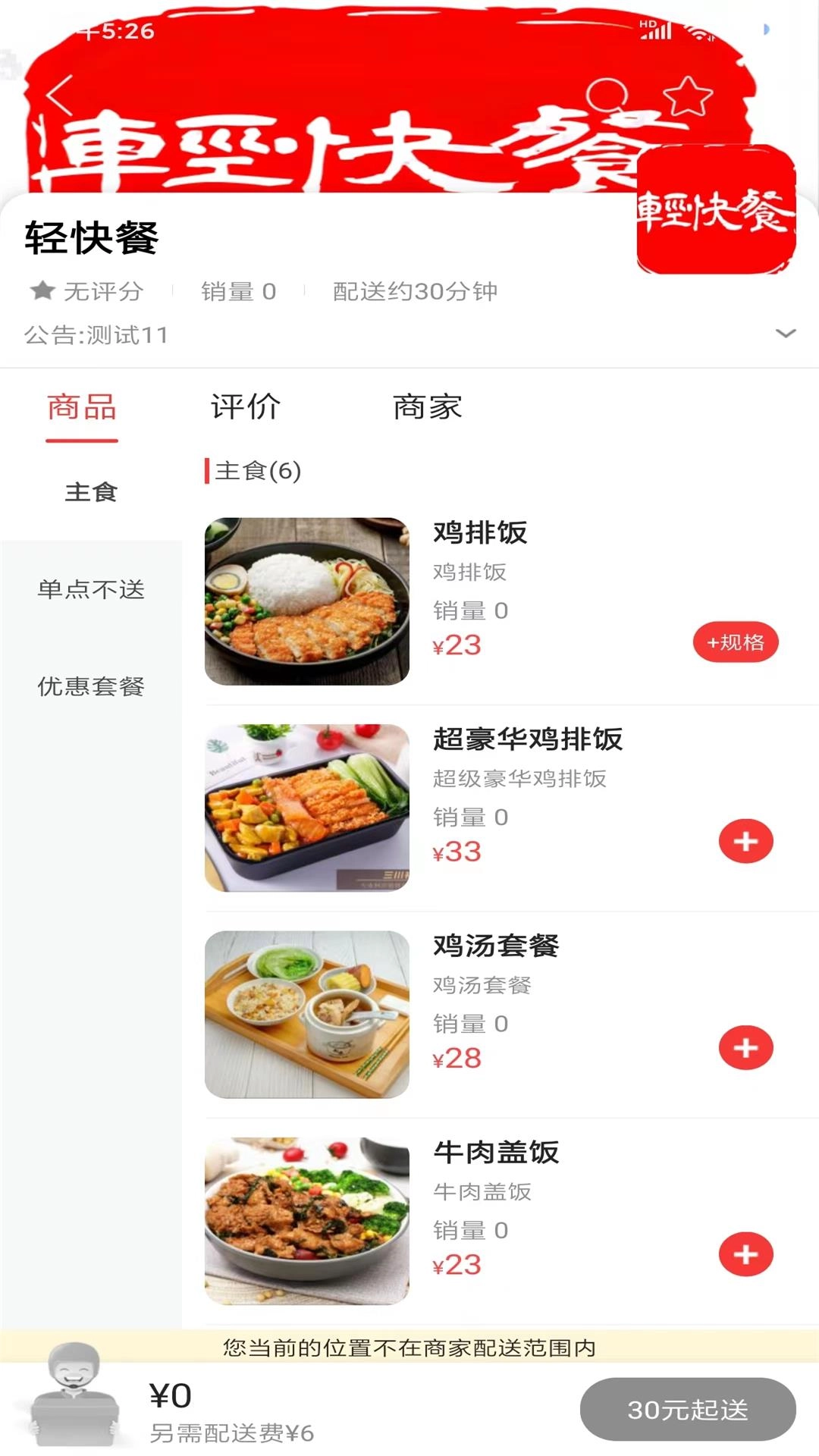Select the 优惠套餐 category
Image resolution: width=819 pixels, height=1456 pixels.
pyautogui.click(x=91, y=687)
